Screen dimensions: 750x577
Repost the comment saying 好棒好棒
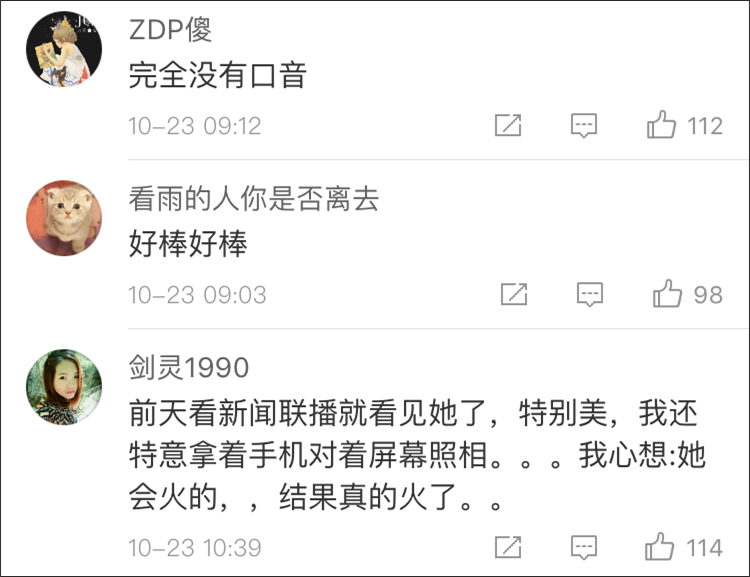(x=514, y=294)
